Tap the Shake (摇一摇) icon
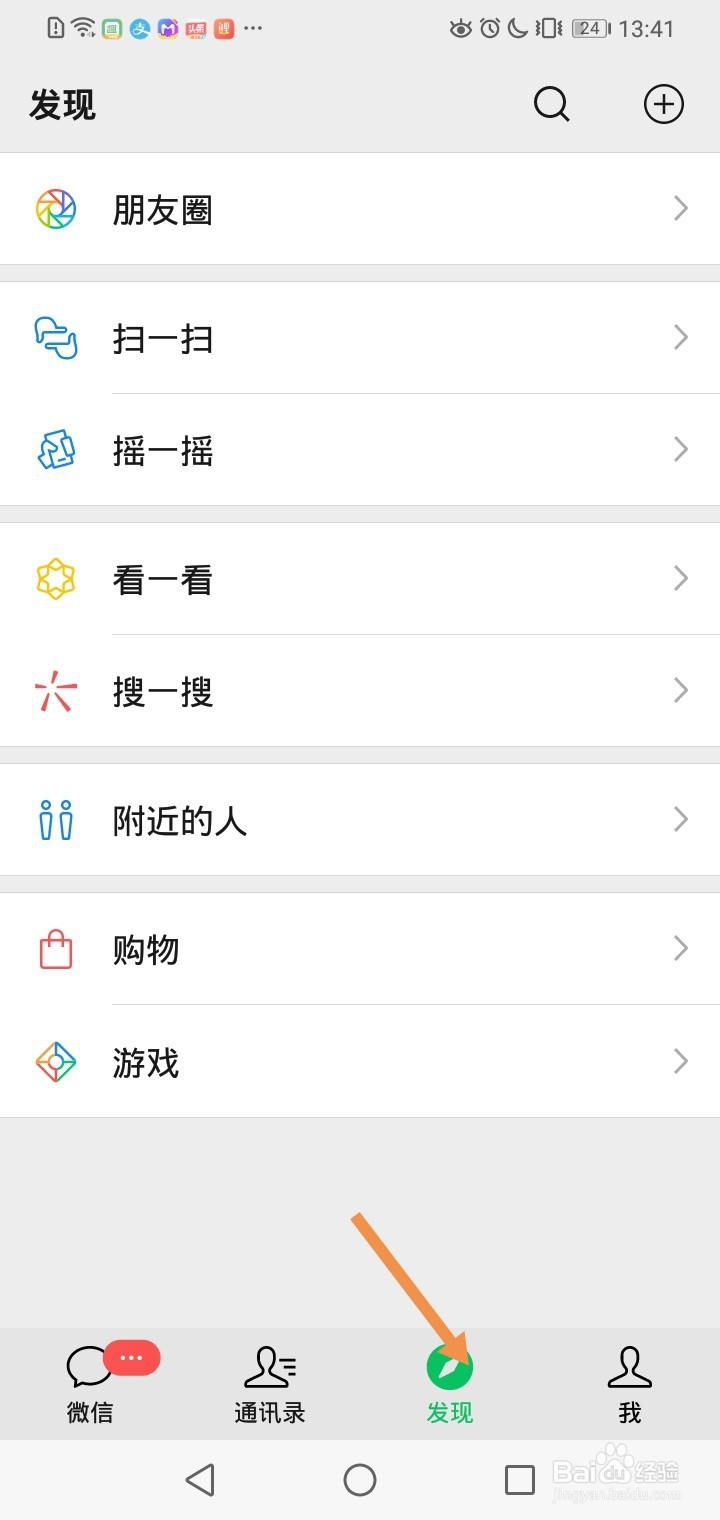 click(57, 451)
